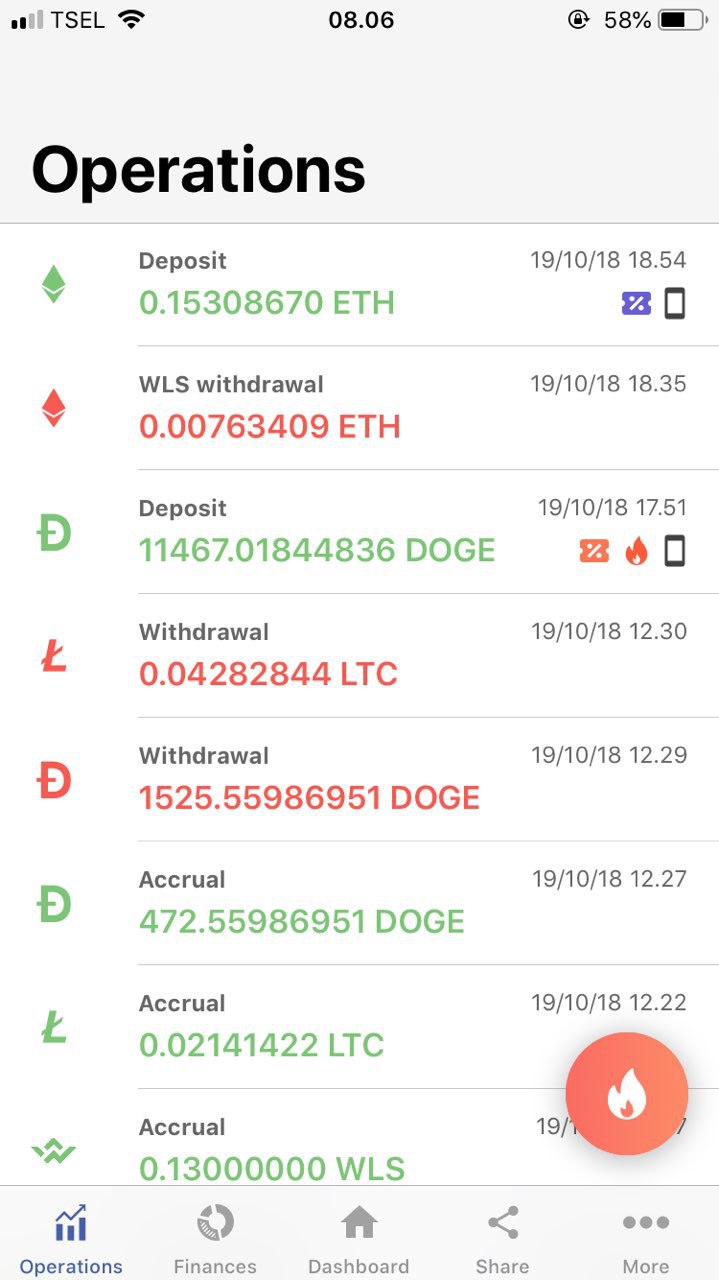Open the 11467.01844836 DOGE deposit

[x=360, y=533]
